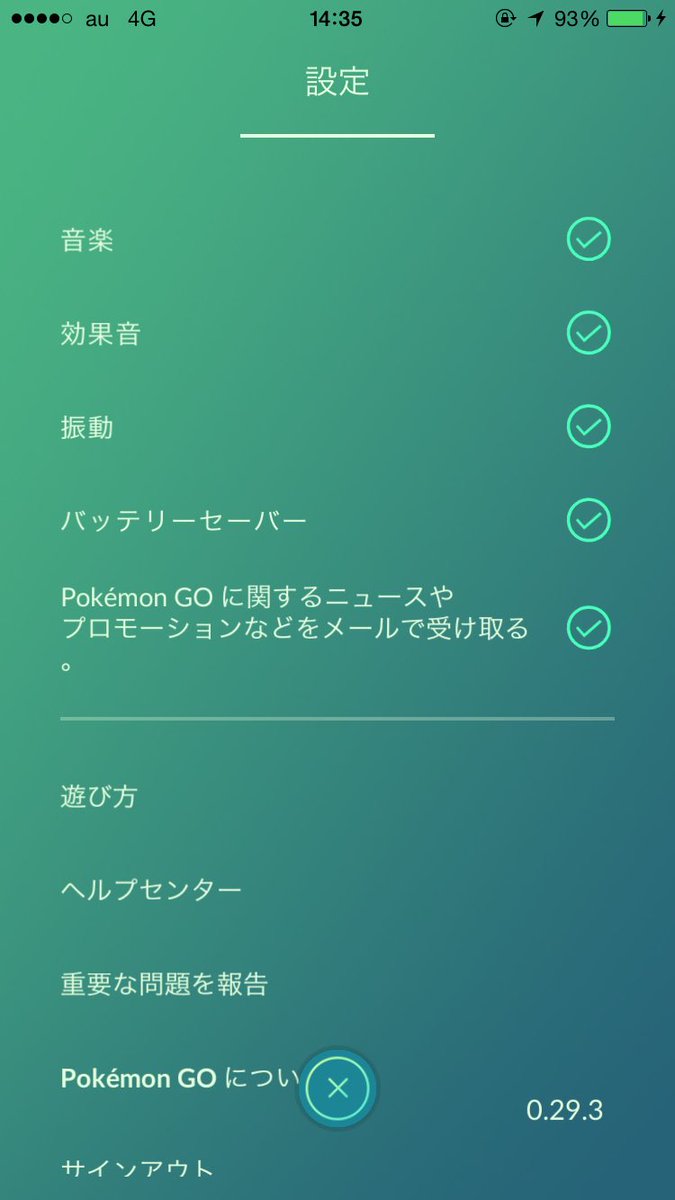Viewport: 675px width, 1200px height.
Task: Close the settings screen with X button
Action: pyautogui.click(x=338, y=1089)
